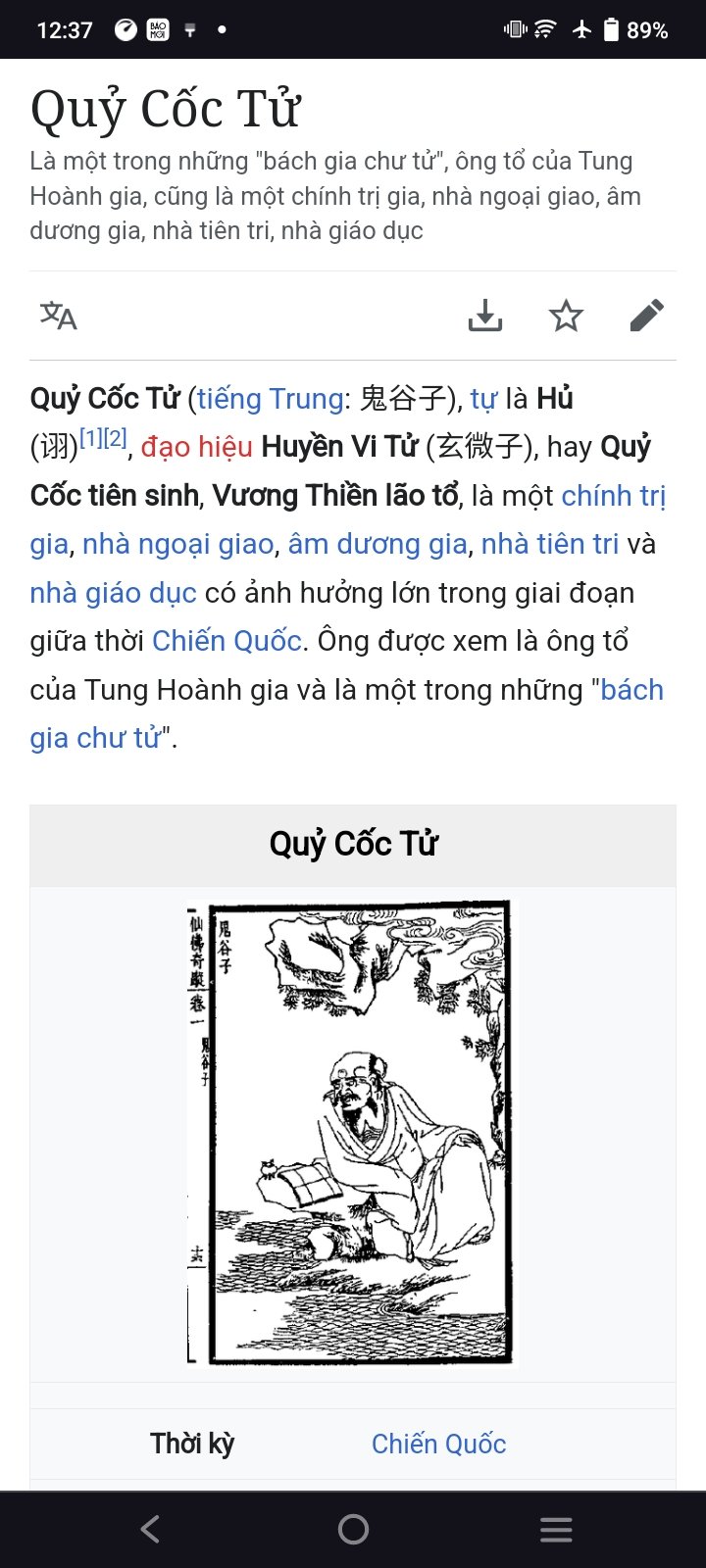Open reference footnote [1]
This screenshot has width=706, height=1568.
[x=91, y=438]
